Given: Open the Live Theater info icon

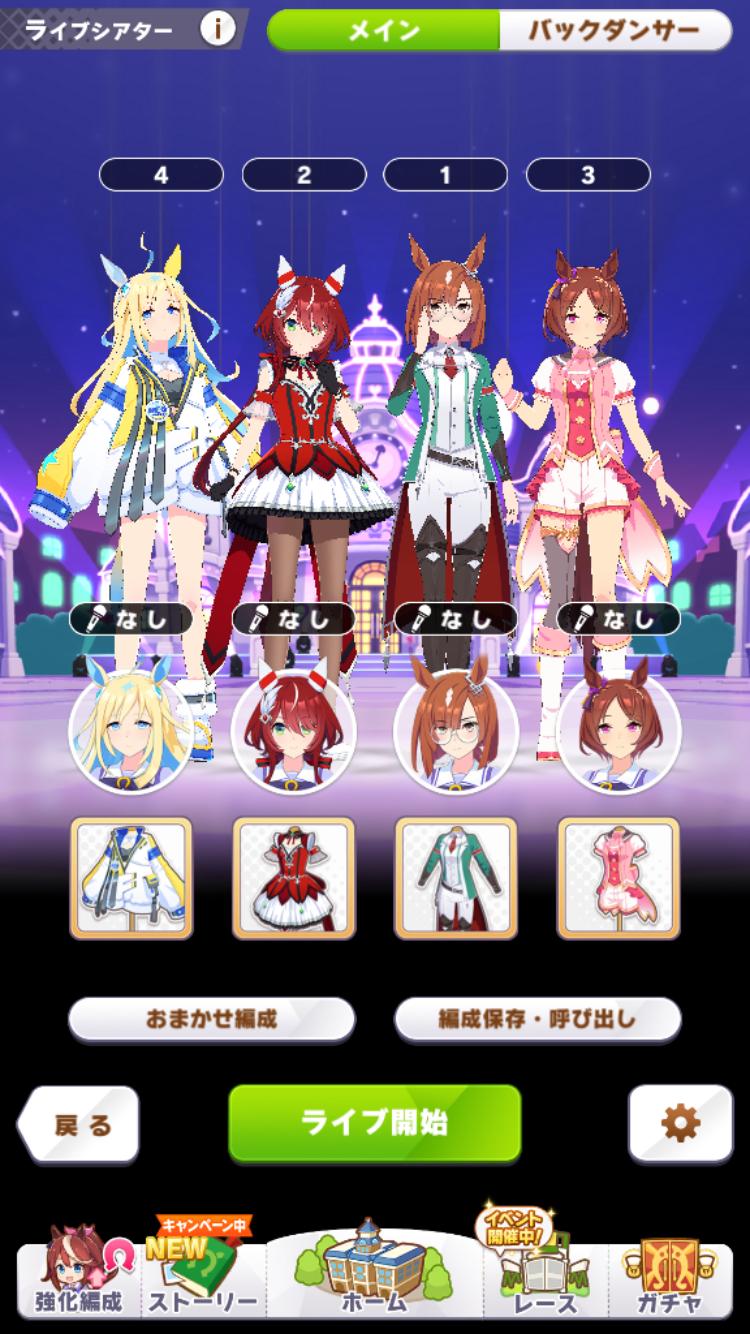Looking at the screenshot, I should 217,29.
